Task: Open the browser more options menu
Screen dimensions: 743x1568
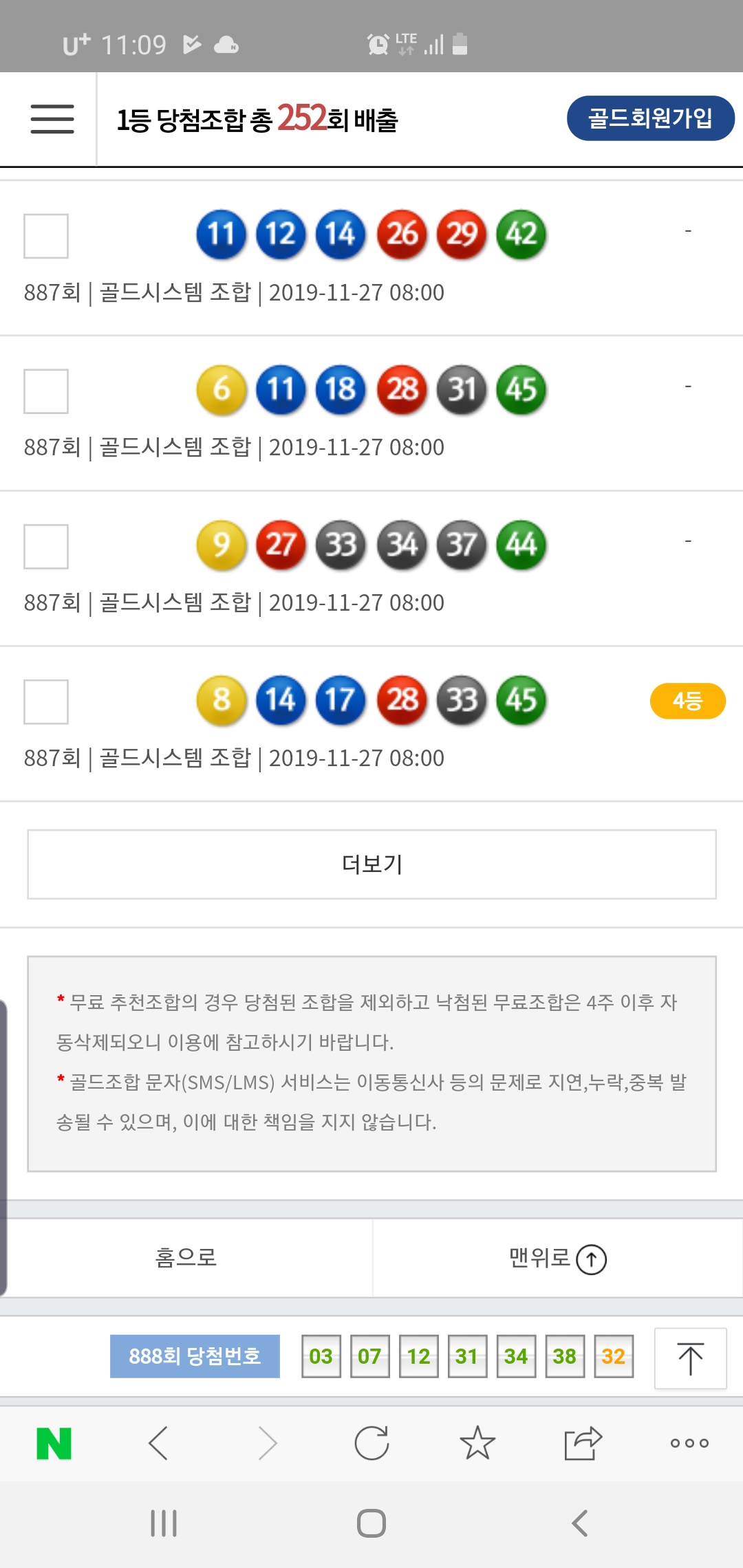Action: pos(689,1443)
